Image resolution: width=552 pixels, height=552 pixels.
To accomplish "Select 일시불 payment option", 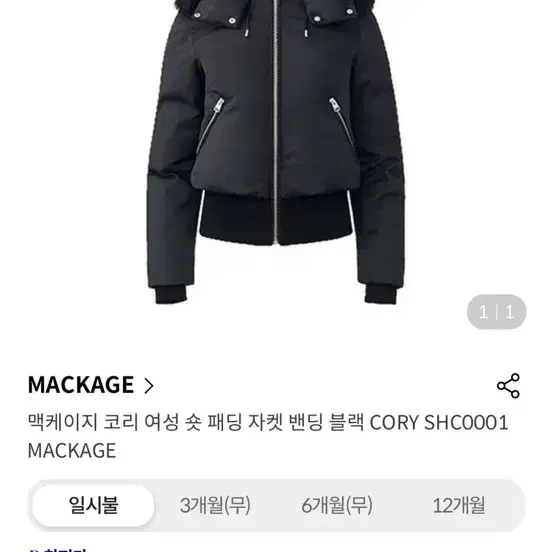I will tap(93, 506).
